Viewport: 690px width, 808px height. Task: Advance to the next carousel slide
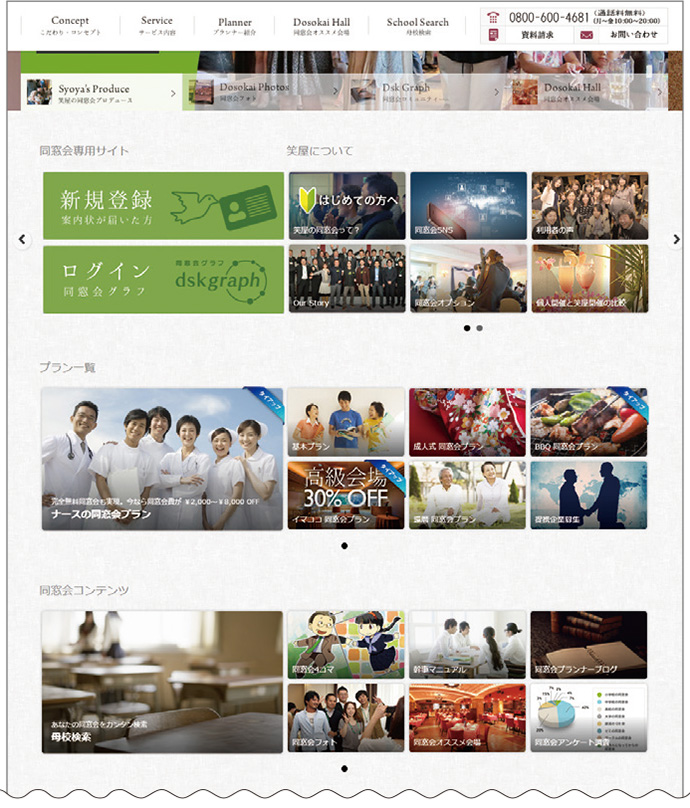(x=676, y=240)
